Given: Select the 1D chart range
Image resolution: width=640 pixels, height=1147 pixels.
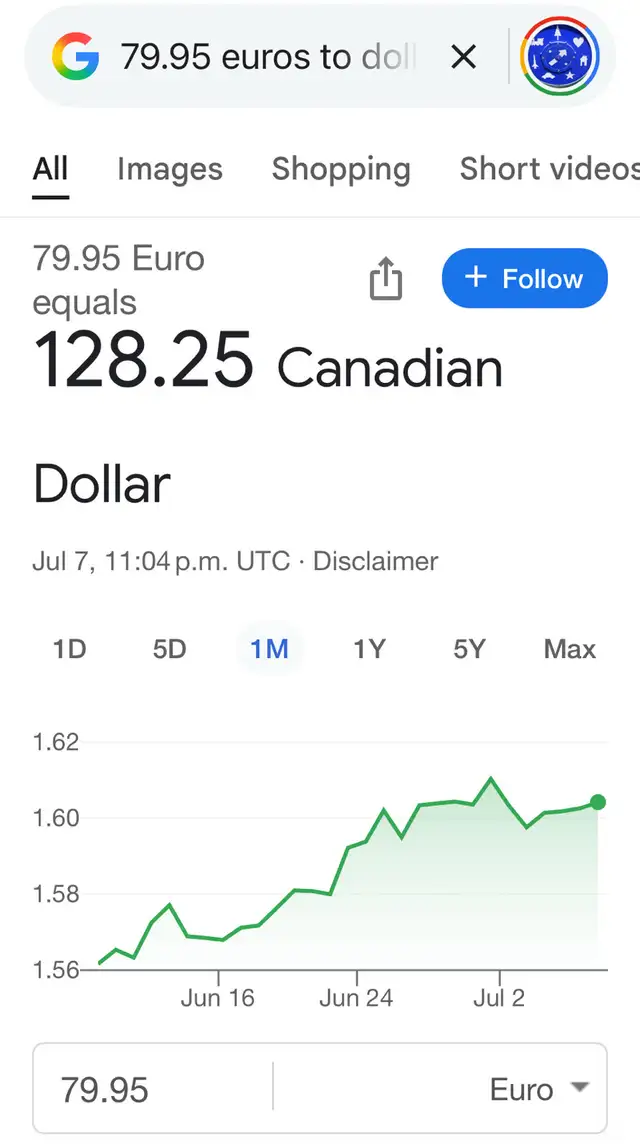Looking at the screenshot, I should (x=69, y=649).
